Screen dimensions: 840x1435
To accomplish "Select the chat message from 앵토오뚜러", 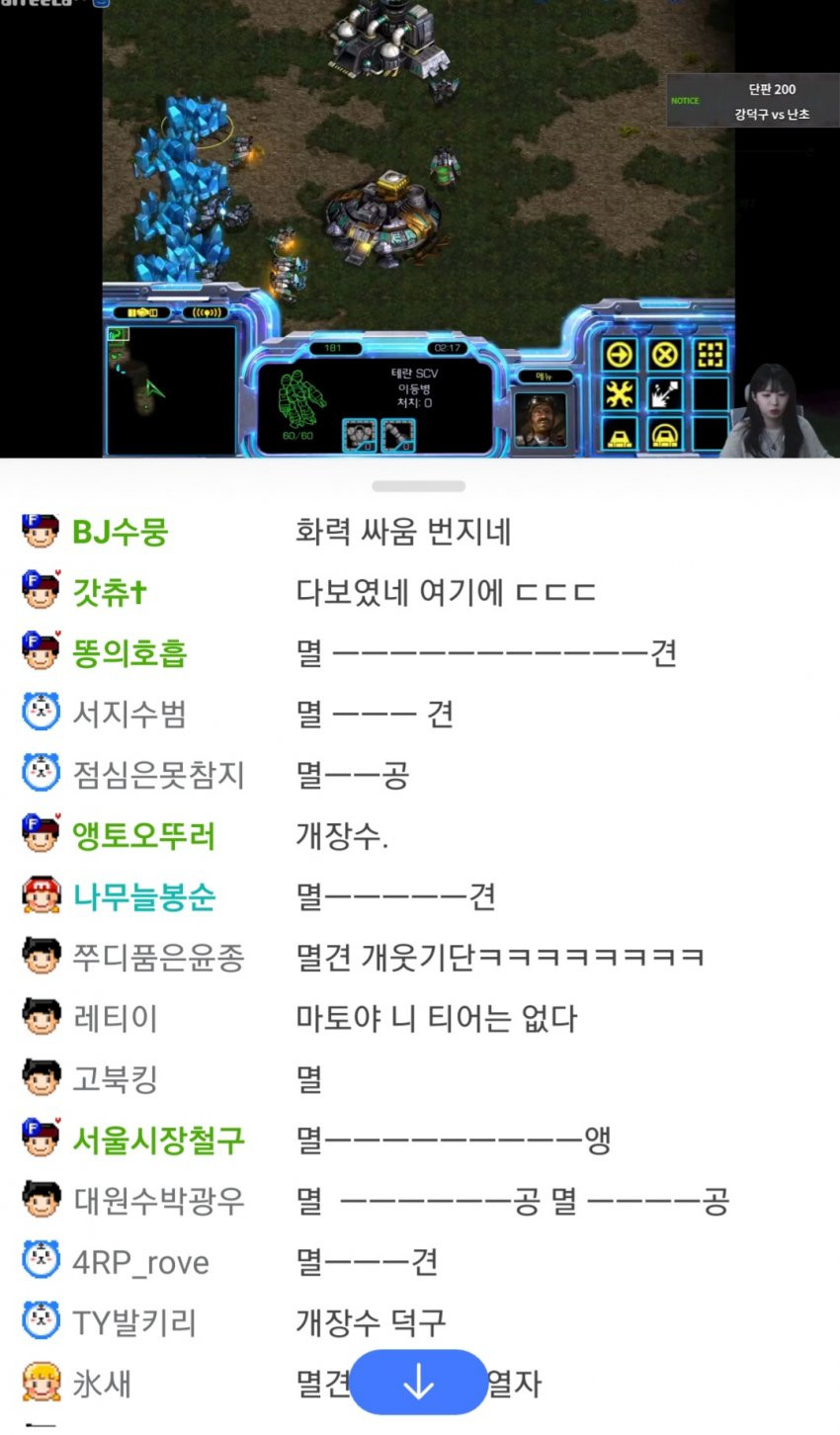I will [341, 836].
